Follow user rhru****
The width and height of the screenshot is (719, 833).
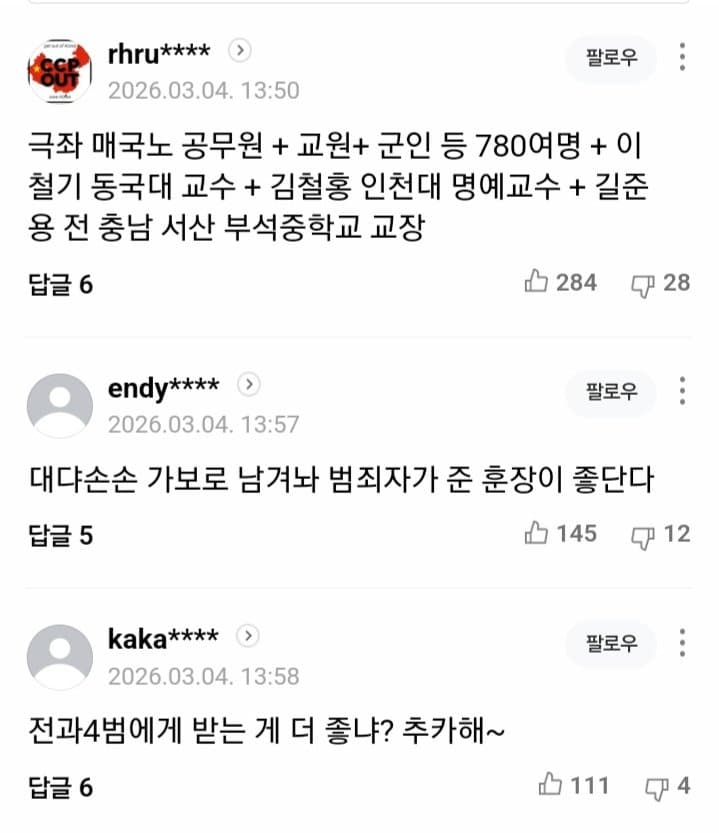611,60
